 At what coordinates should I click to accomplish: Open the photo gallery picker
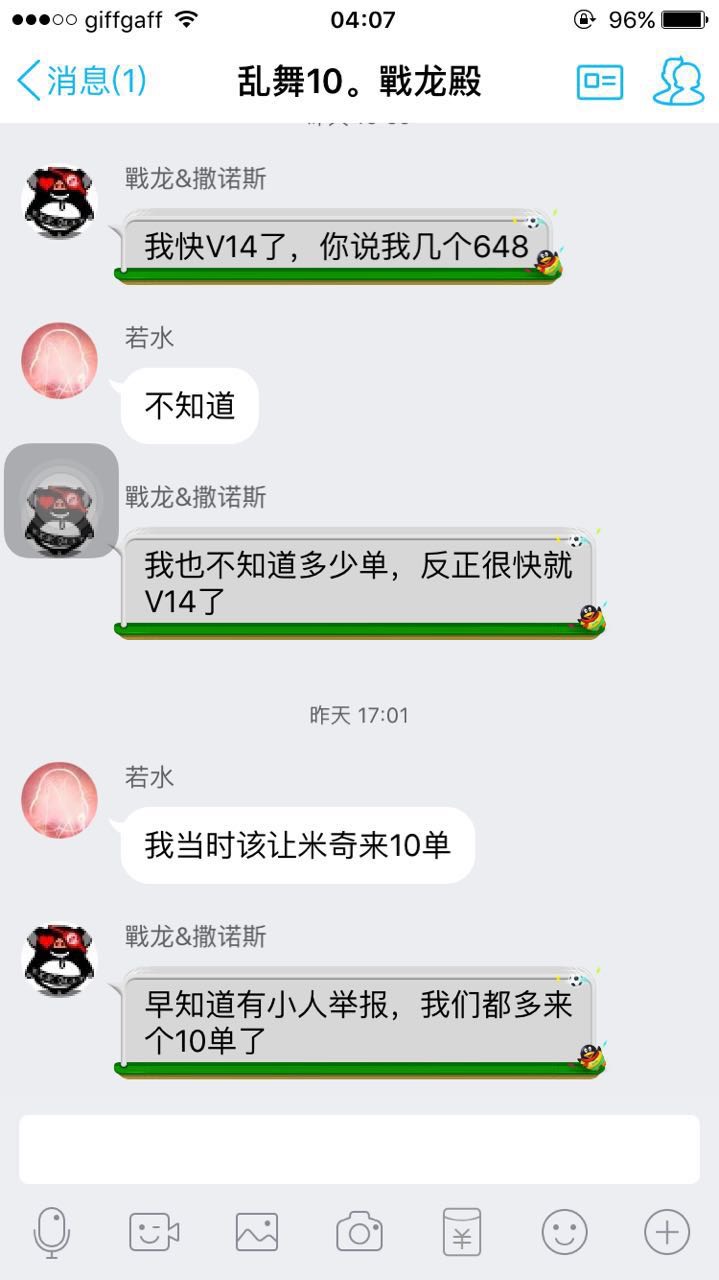tap(257, 1231)
